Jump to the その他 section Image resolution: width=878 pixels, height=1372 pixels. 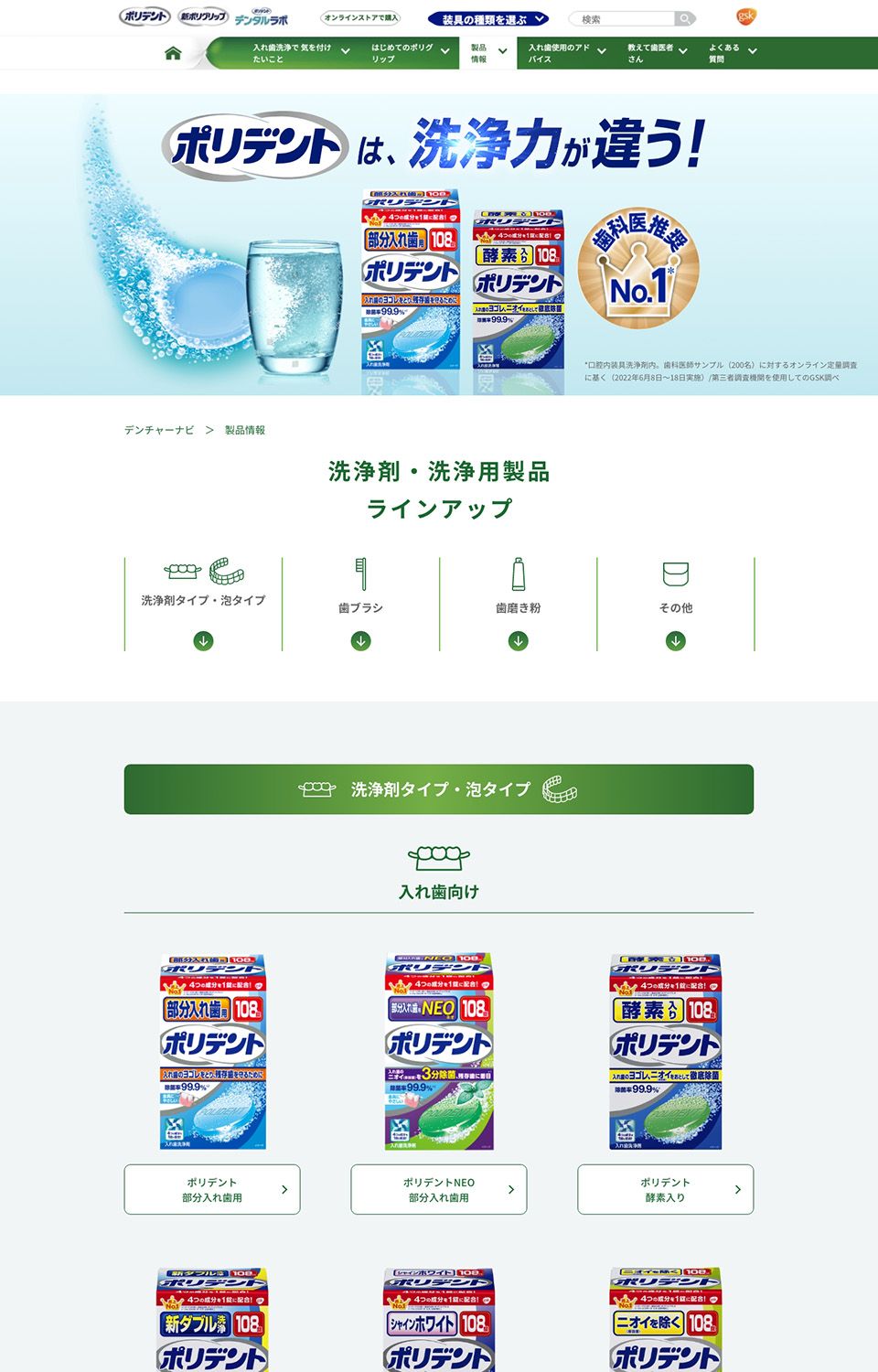pyautogui.click(x=675, y=605)
